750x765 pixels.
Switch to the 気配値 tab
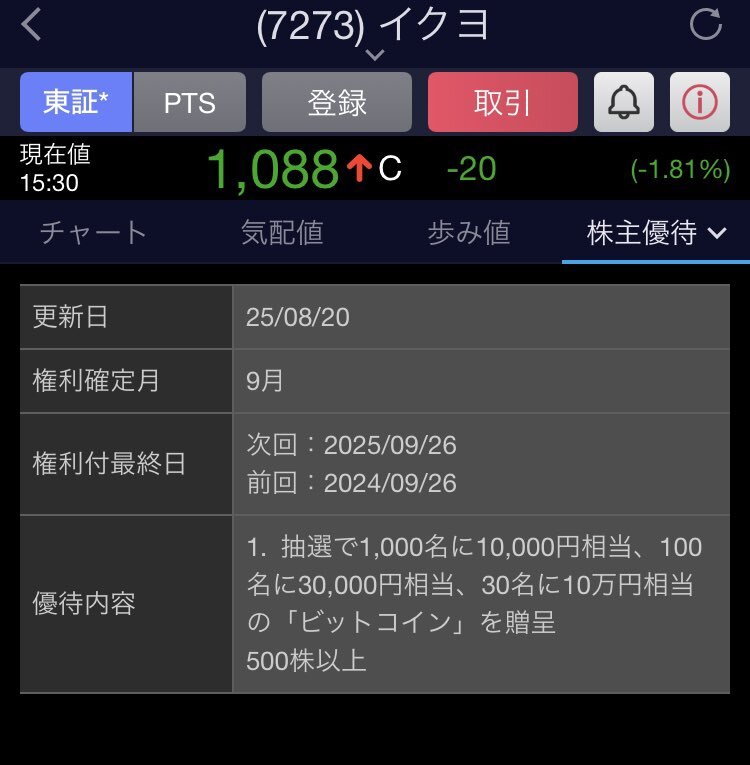pos(283,233)
